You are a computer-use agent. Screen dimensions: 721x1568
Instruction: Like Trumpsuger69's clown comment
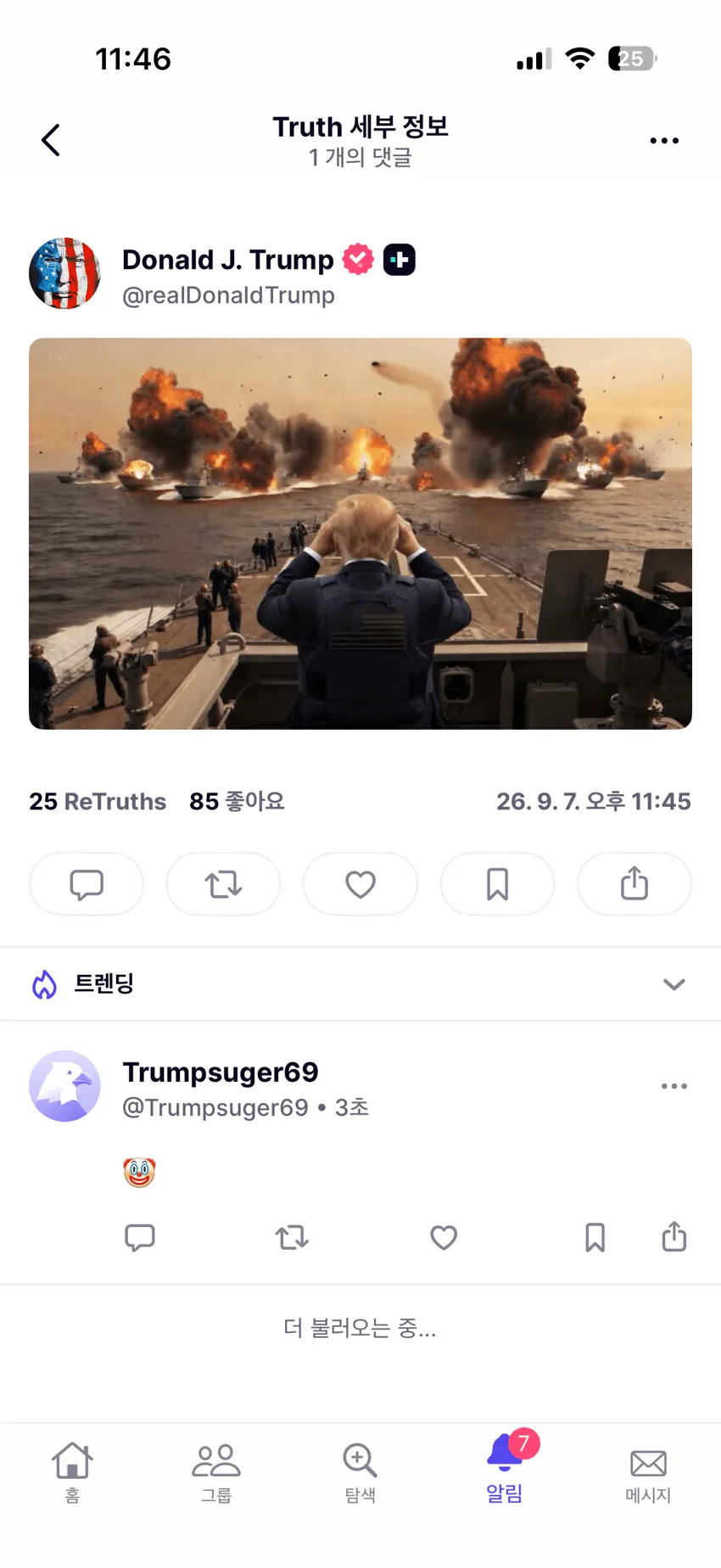pyautogui.click(x=444, y=1237)
